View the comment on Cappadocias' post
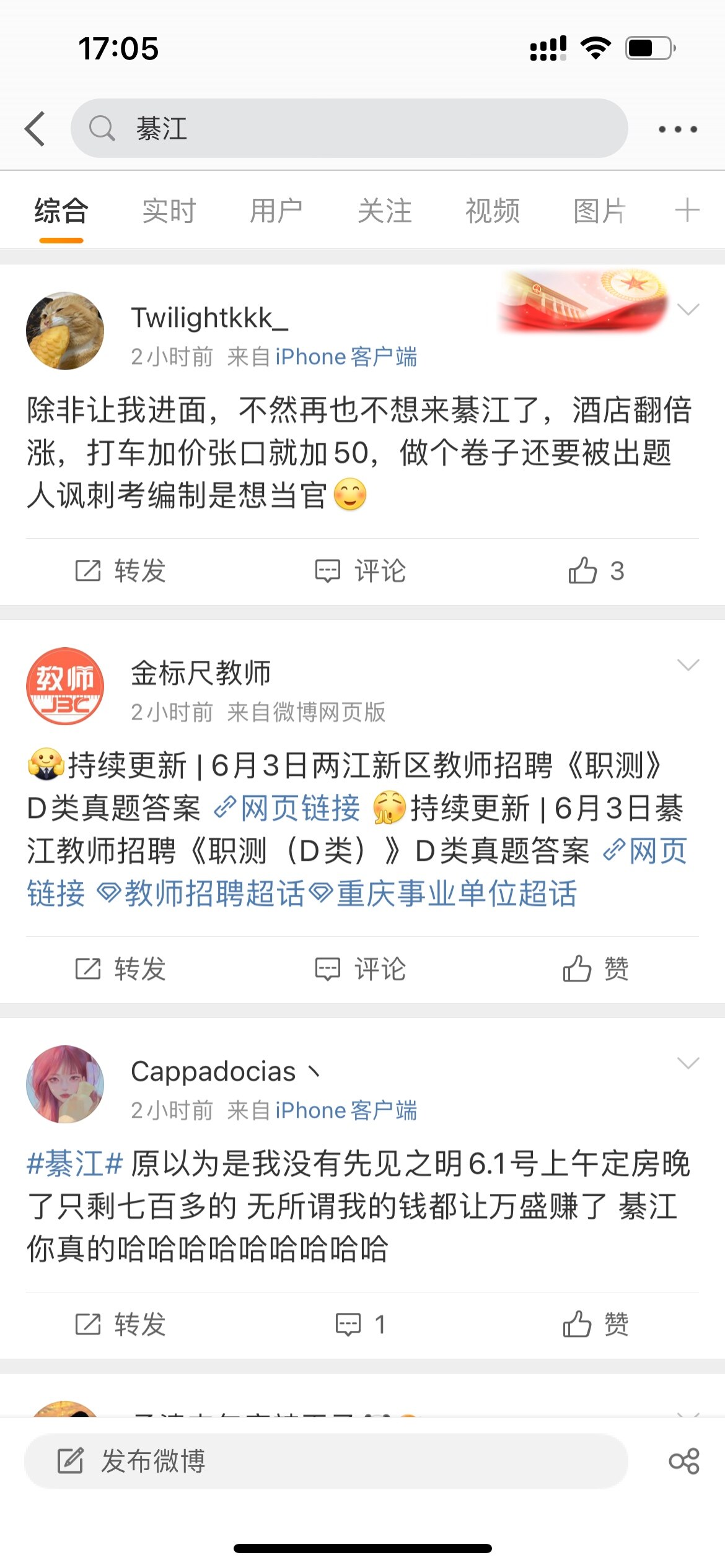Viewport: 725px width, 1568px height. pos(361,1325)
